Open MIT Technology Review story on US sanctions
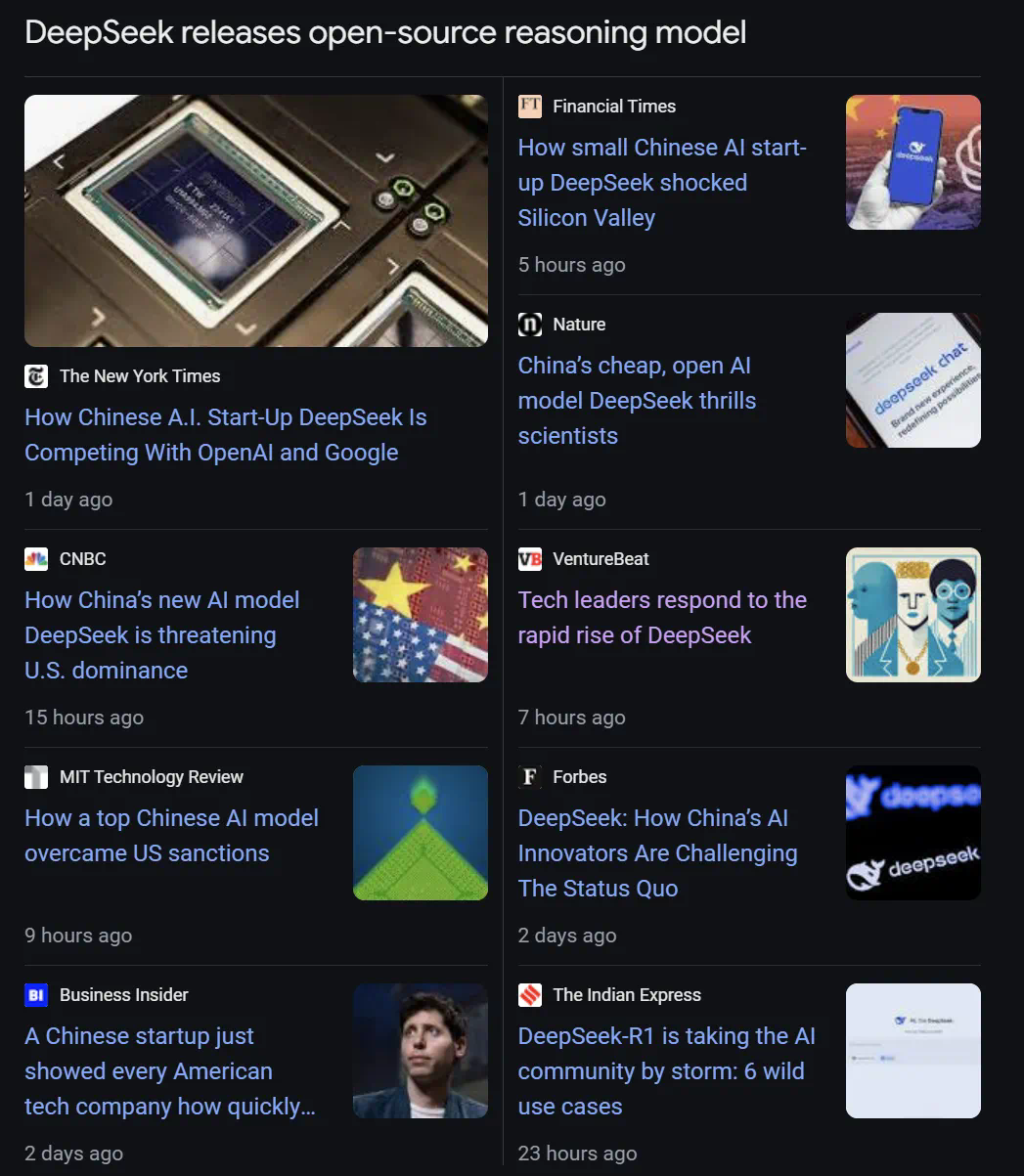 pos(171,836)
